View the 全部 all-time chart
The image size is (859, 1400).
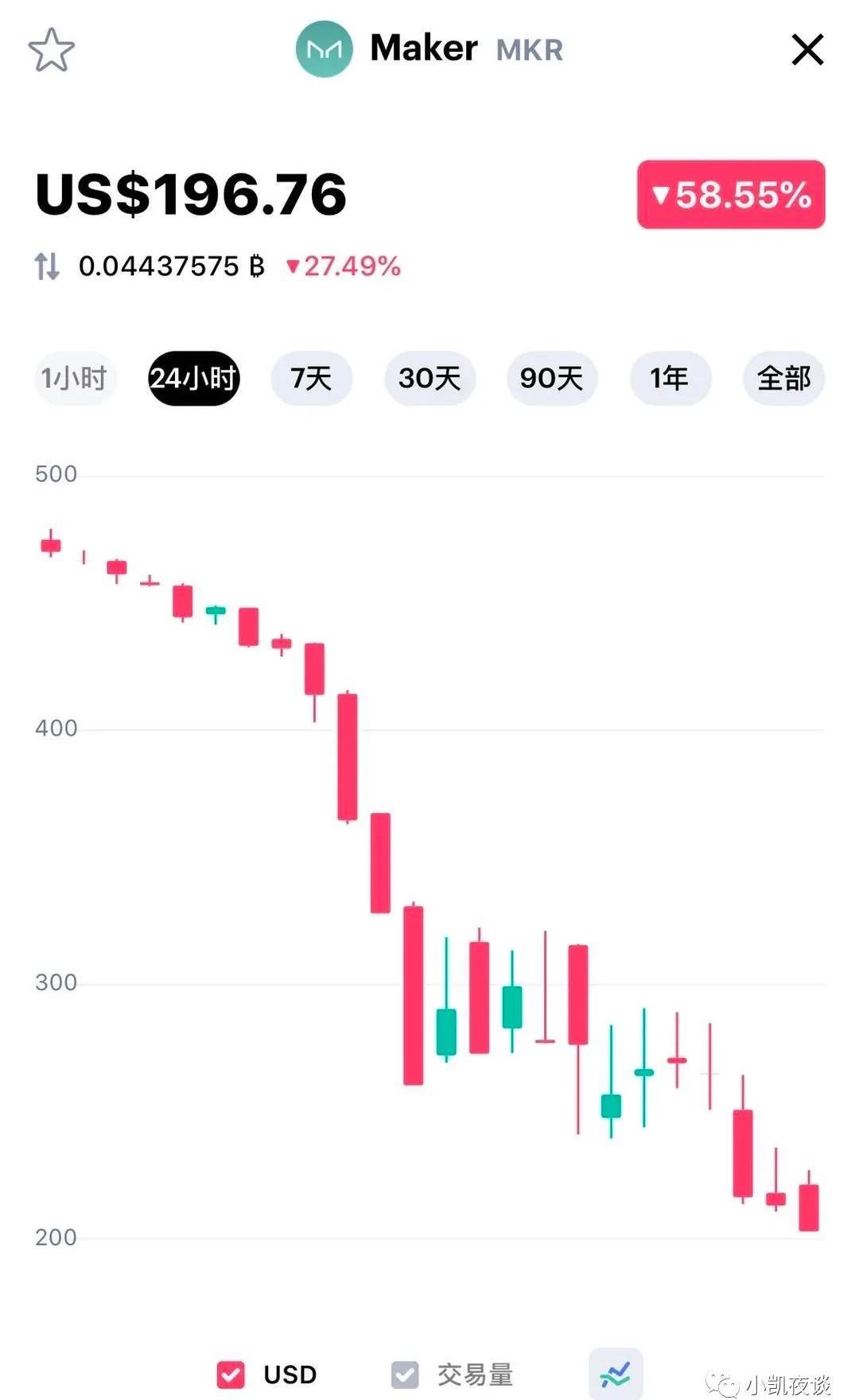coord(783,378)
